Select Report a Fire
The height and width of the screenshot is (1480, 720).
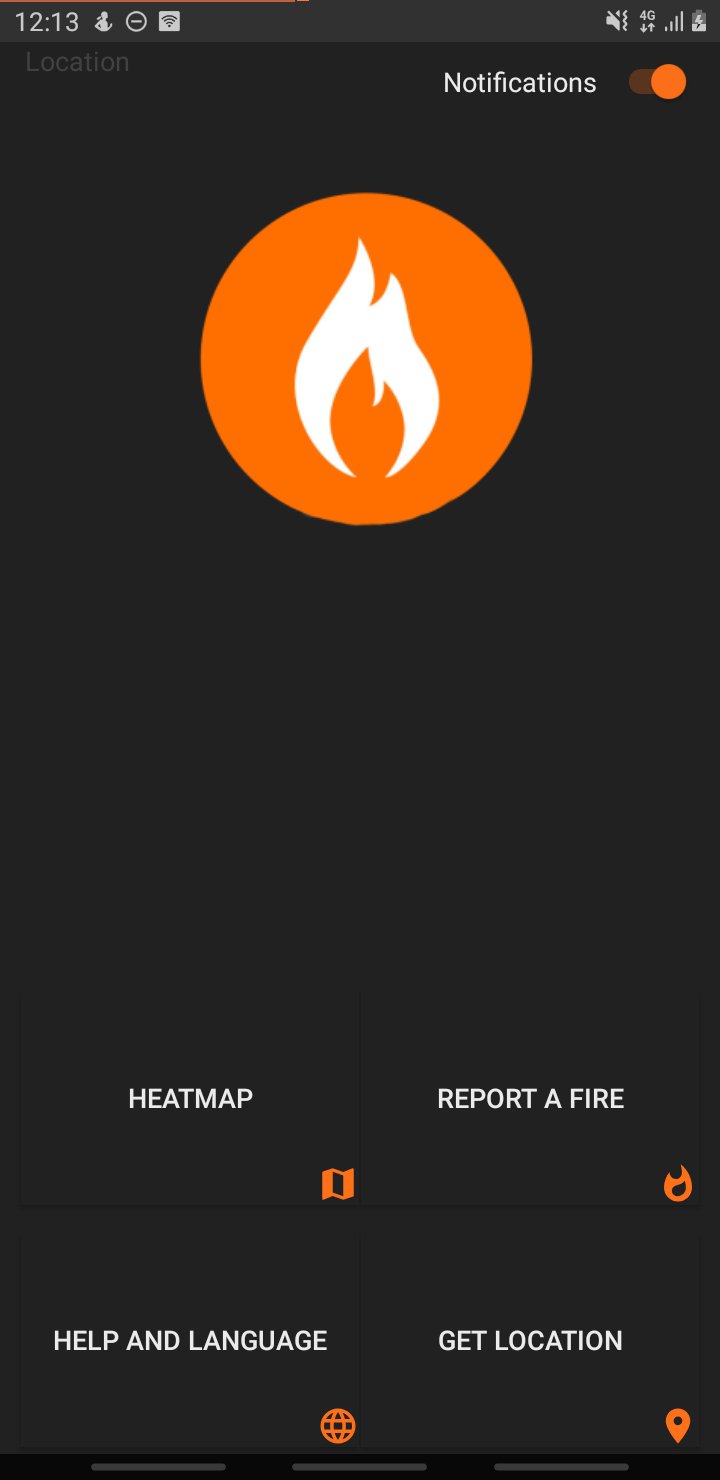click(x=530, y=1098)
